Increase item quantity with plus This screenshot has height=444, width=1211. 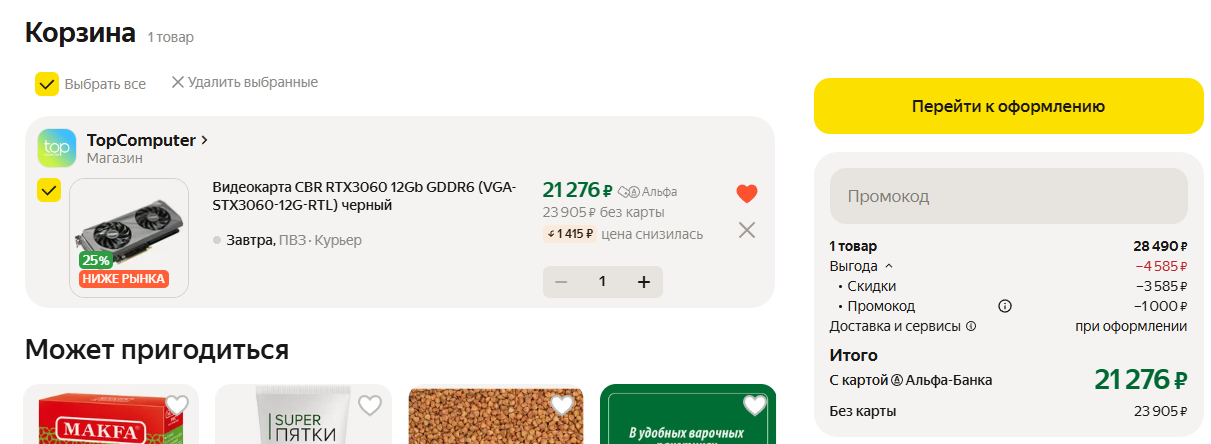[x=644, y=282]
